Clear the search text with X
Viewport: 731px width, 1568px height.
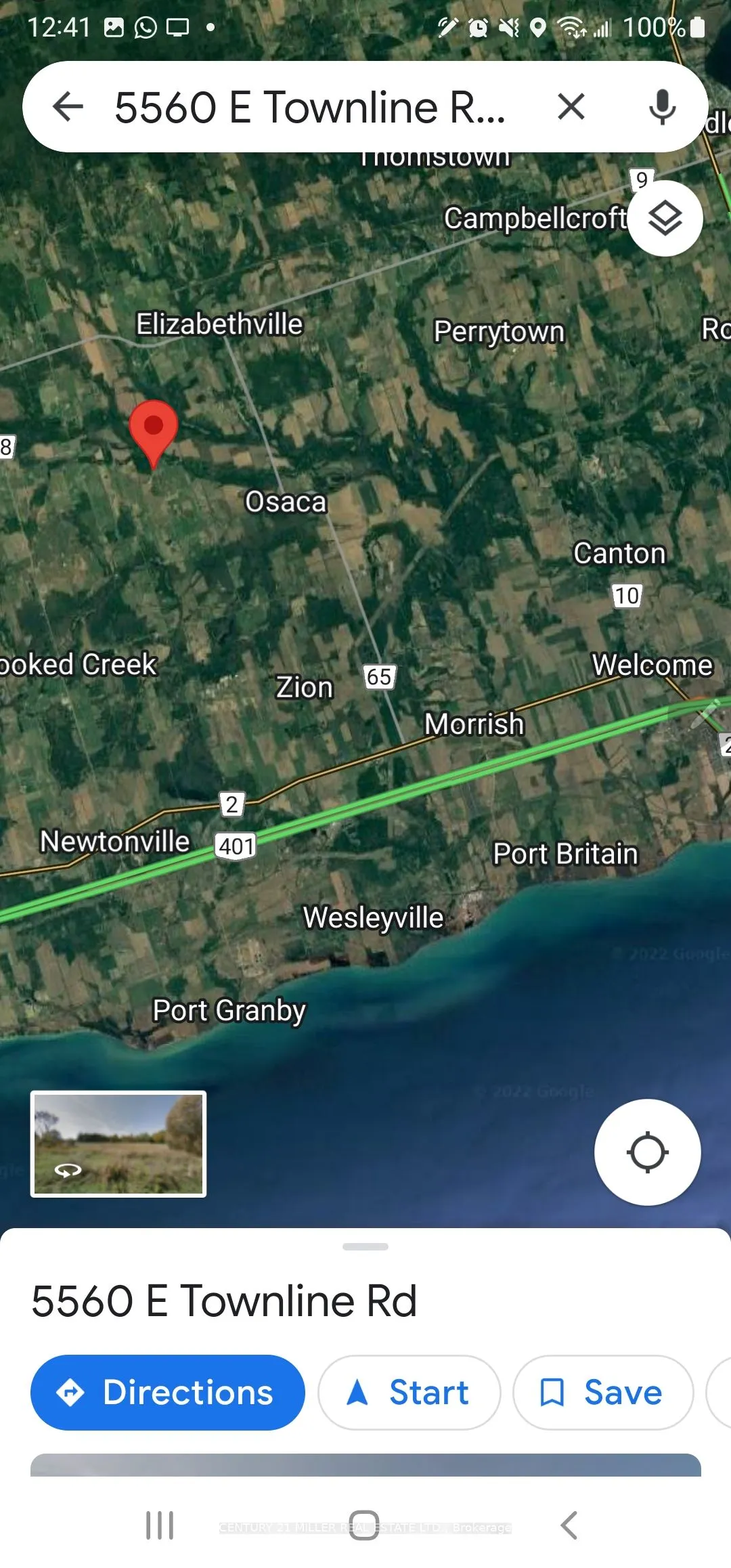(571, 107)
